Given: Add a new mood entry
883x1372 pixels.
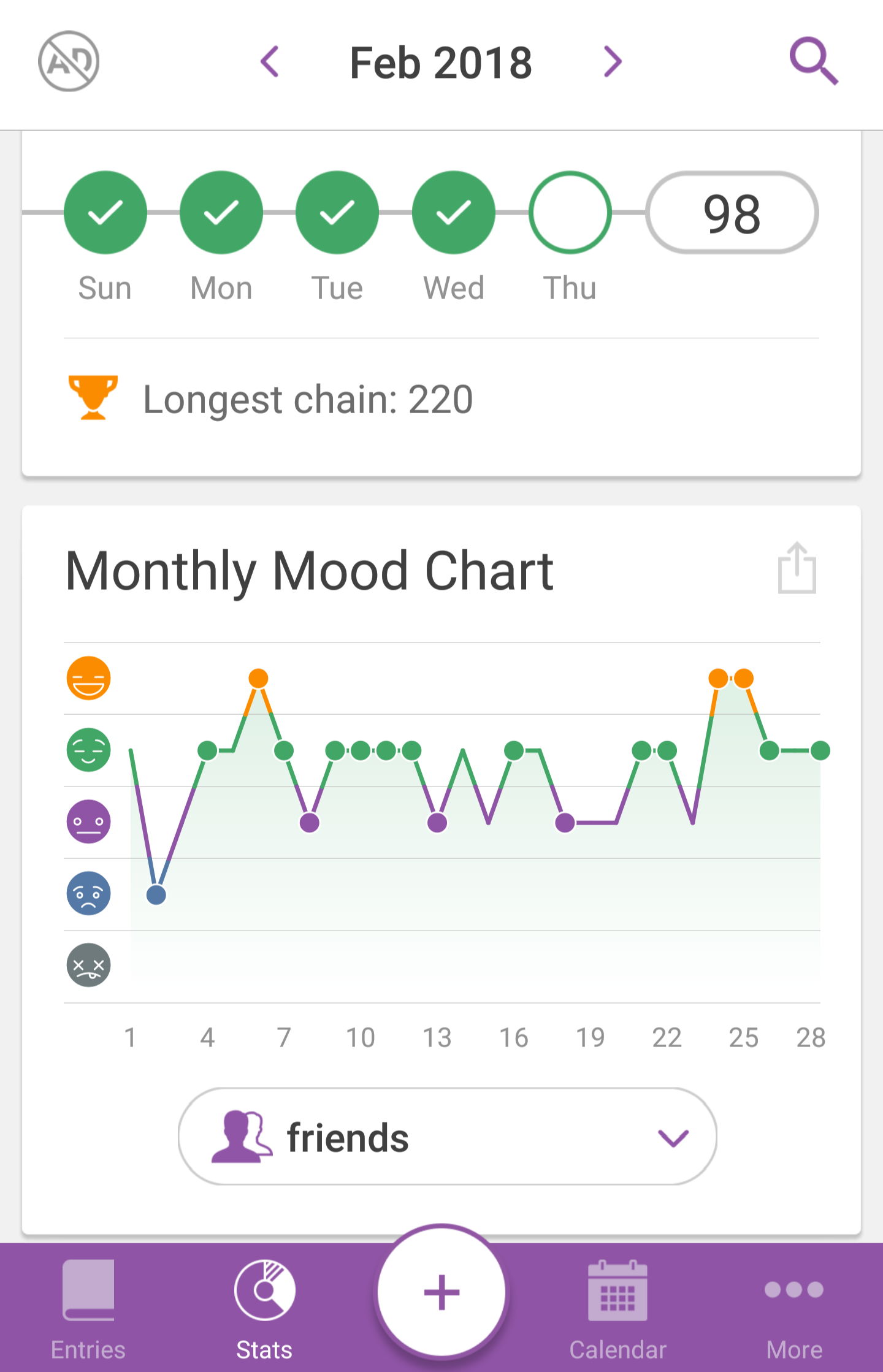Looking at the screenshot, I should pyautogui.click(x=442, y=1291).
